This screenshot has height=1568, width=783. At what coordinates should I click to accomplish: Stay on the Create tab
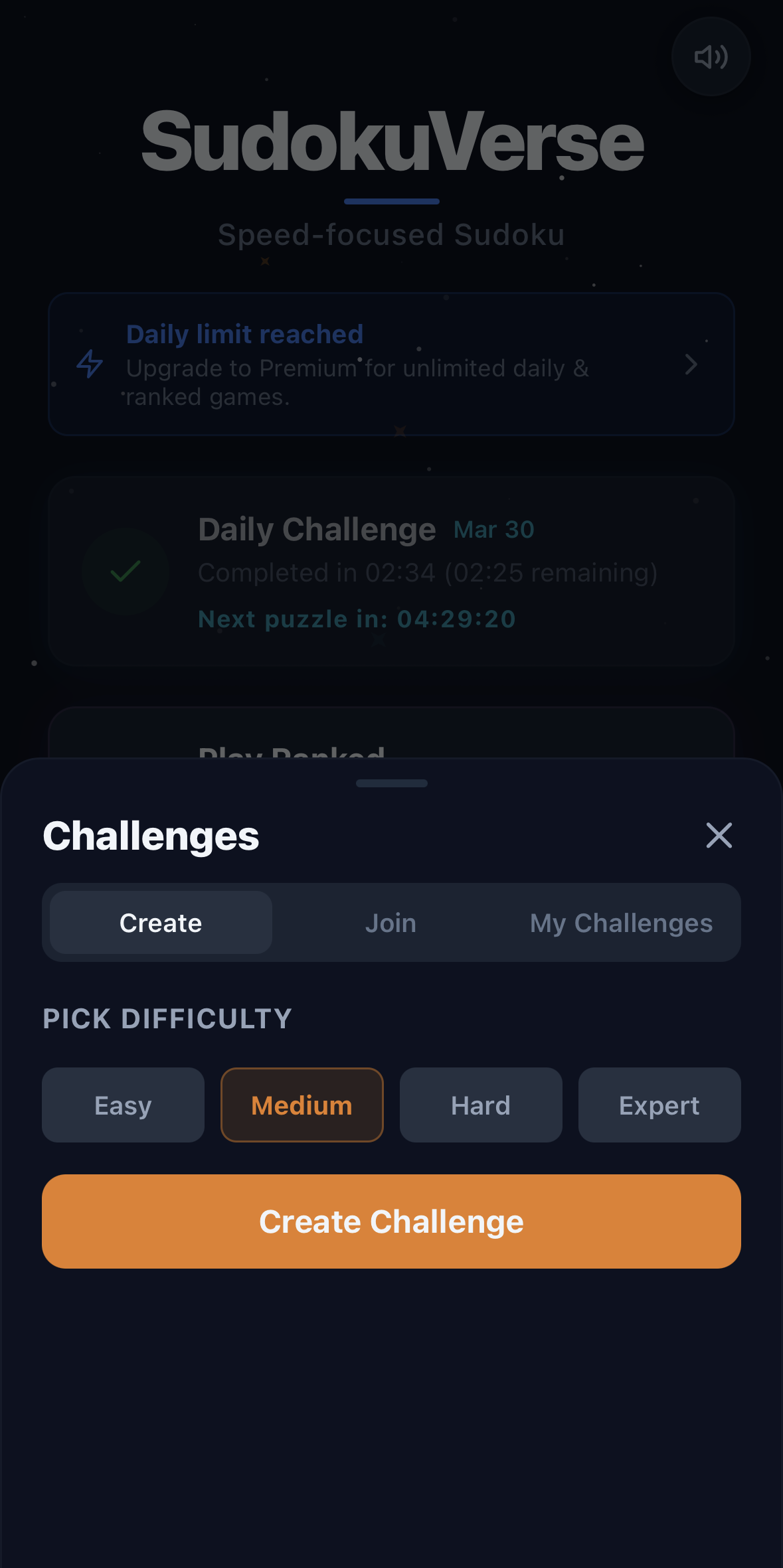(160, 923)
